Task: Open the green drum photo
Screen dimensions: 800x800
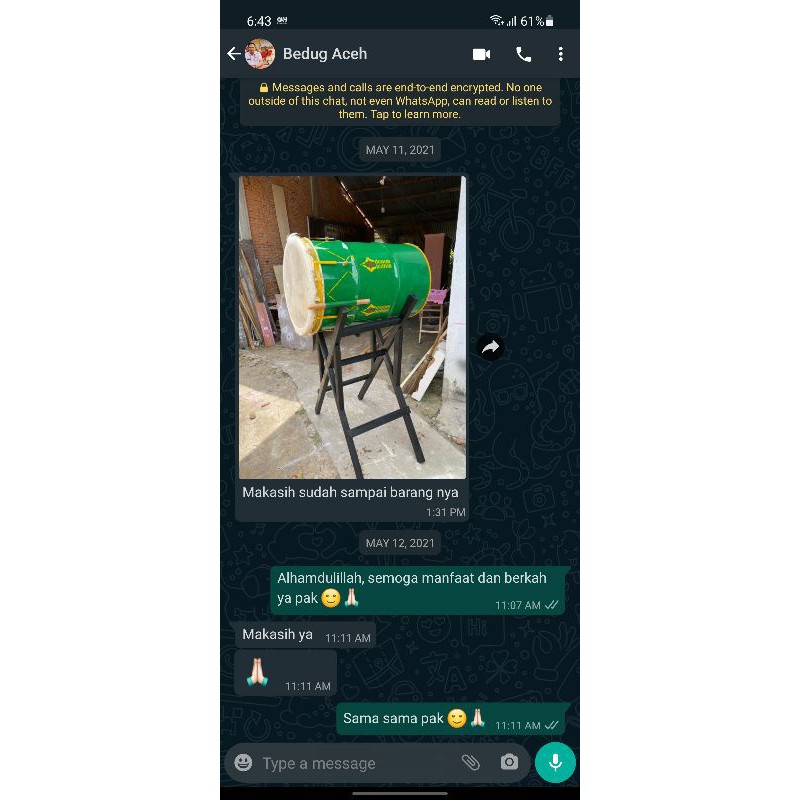Action: (x=352, y=327)
